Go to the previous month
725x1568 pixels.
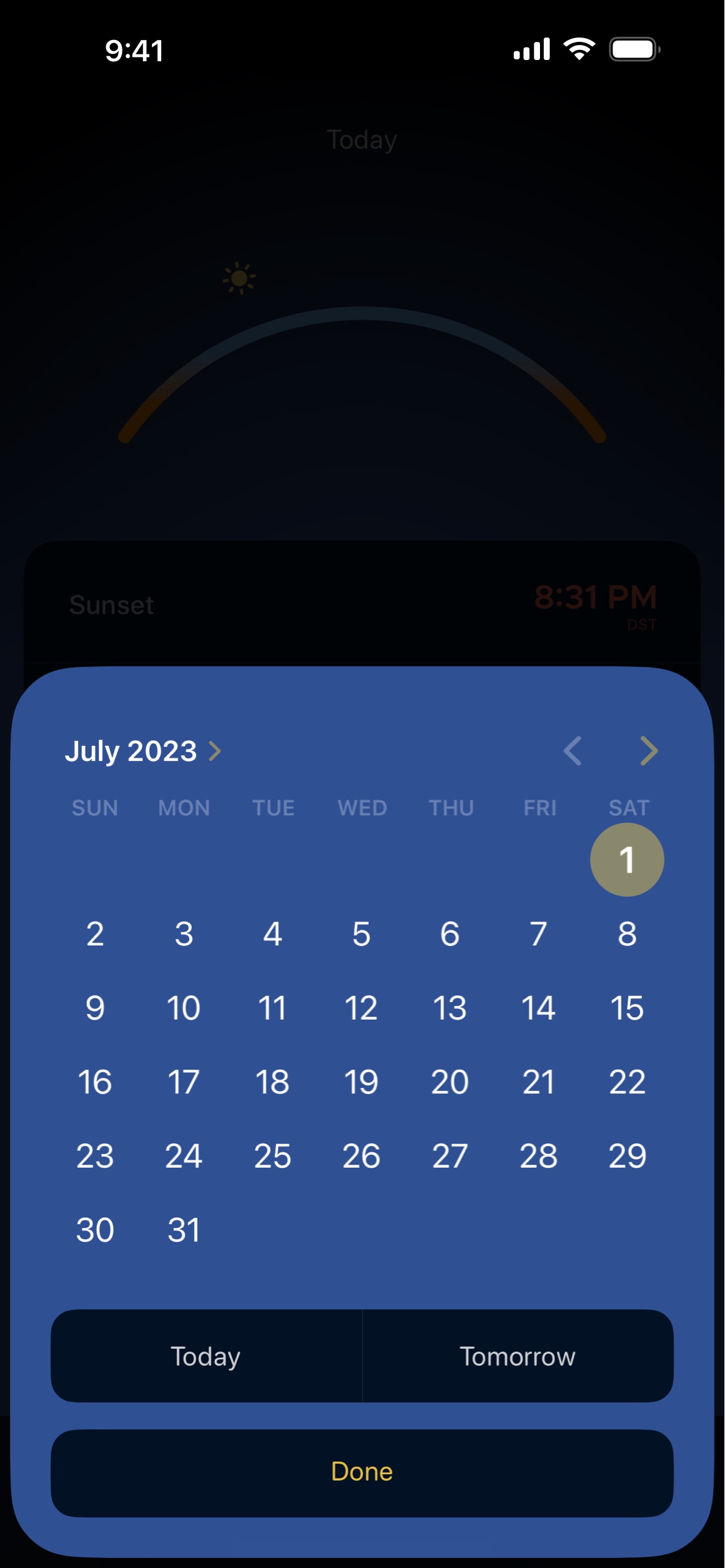(572, 751)
